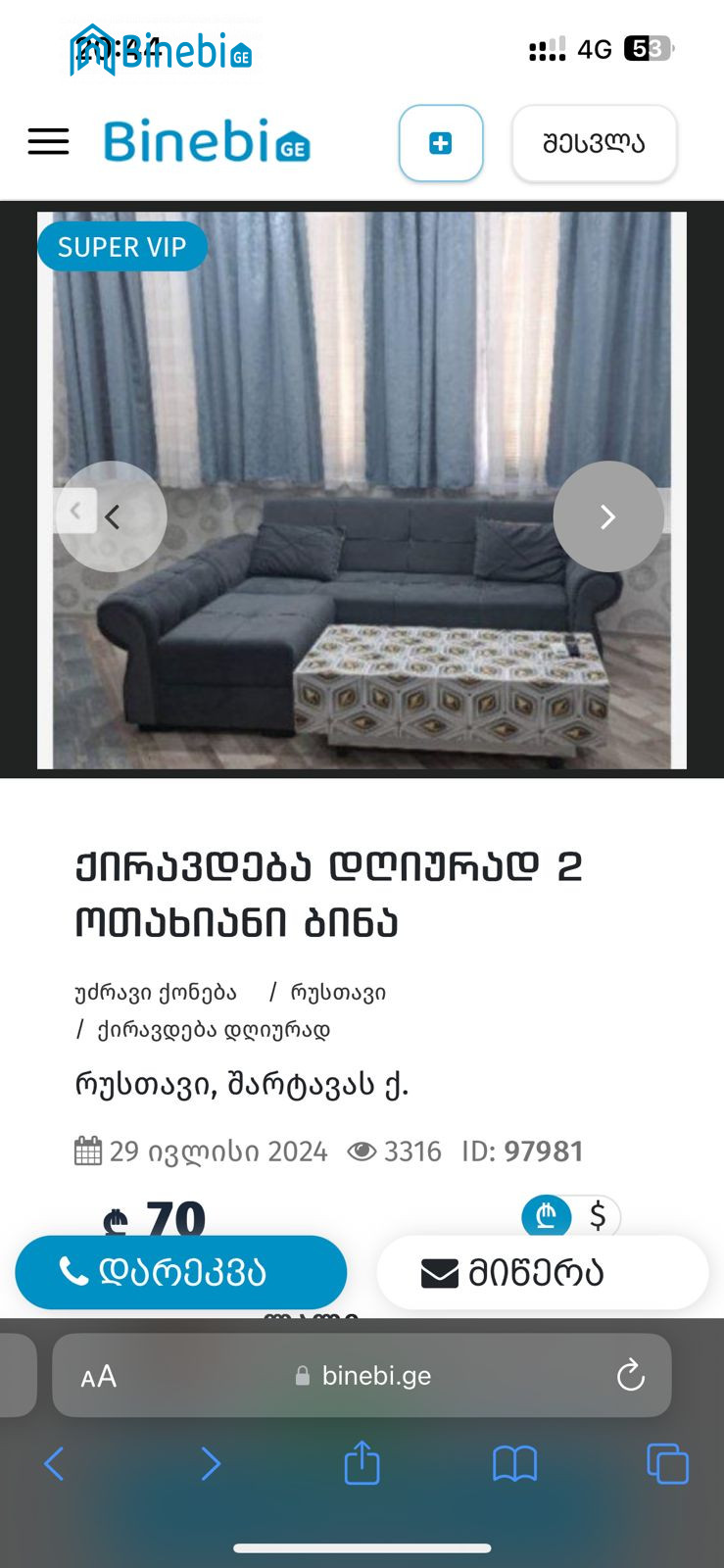Open the უძრავი ქონება breadcrumb link
724x1568 pixels.
(156, 993)
